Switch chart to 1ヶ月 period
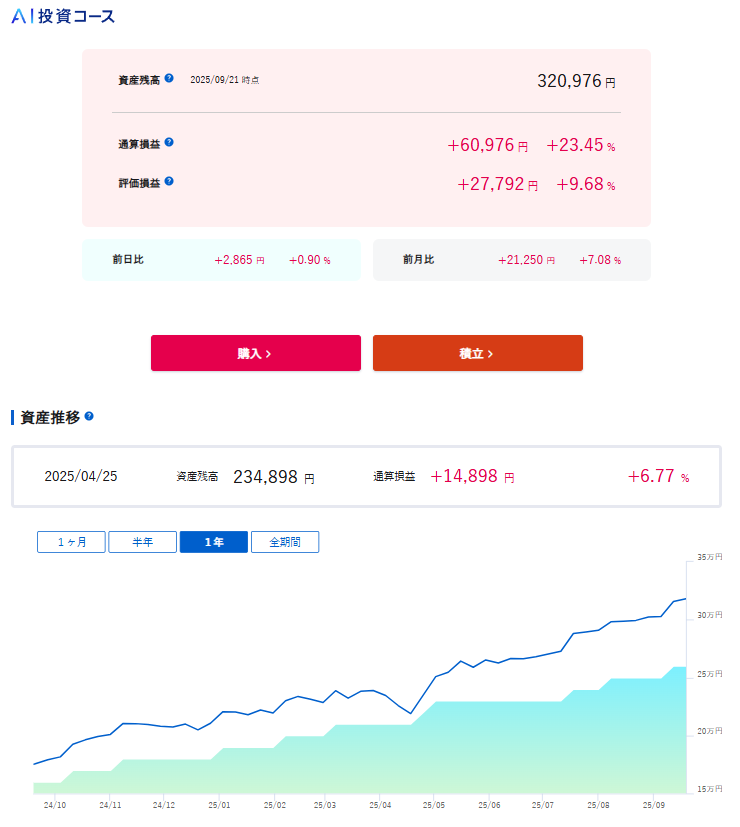 click(x=71, y=542)
